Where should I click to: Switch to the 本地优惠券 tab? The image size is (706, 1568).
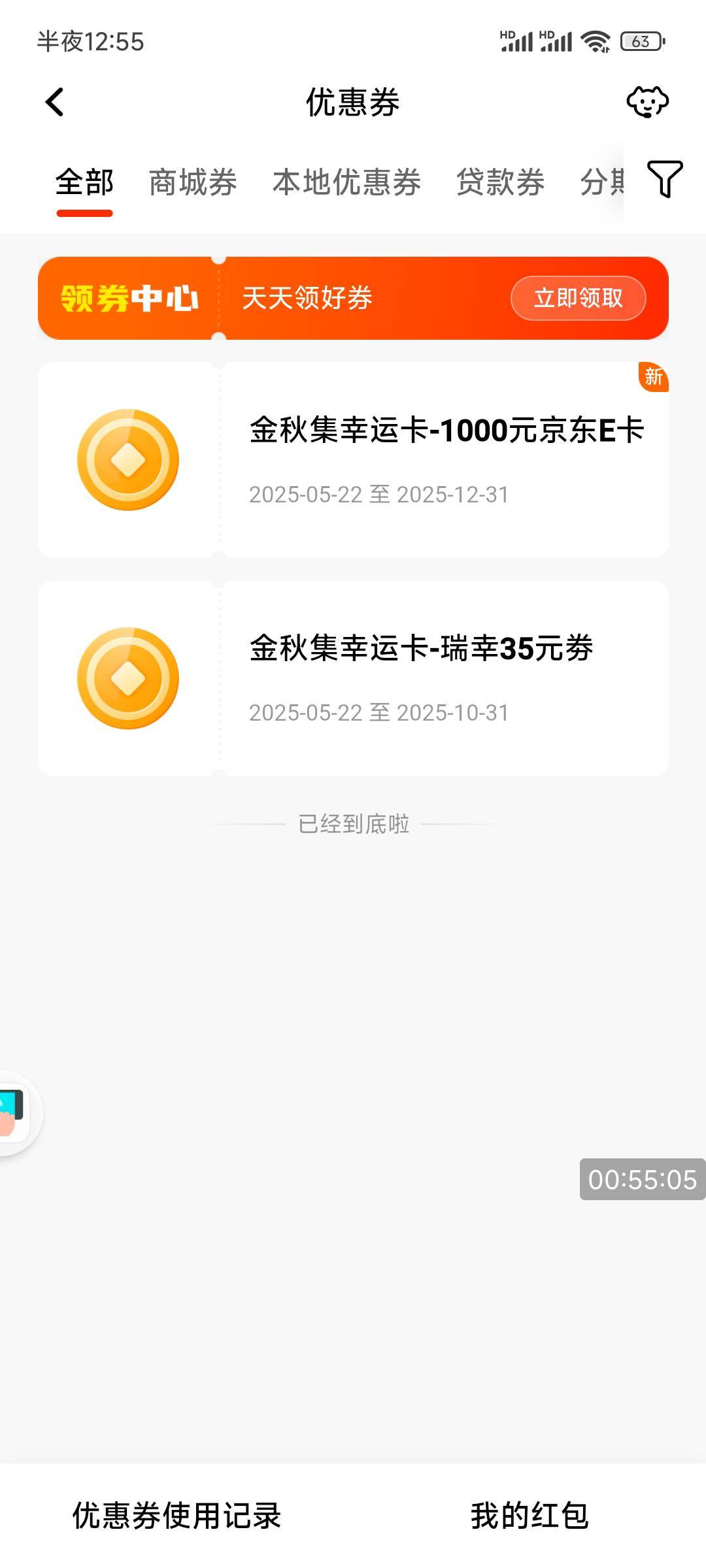point(346,182)
